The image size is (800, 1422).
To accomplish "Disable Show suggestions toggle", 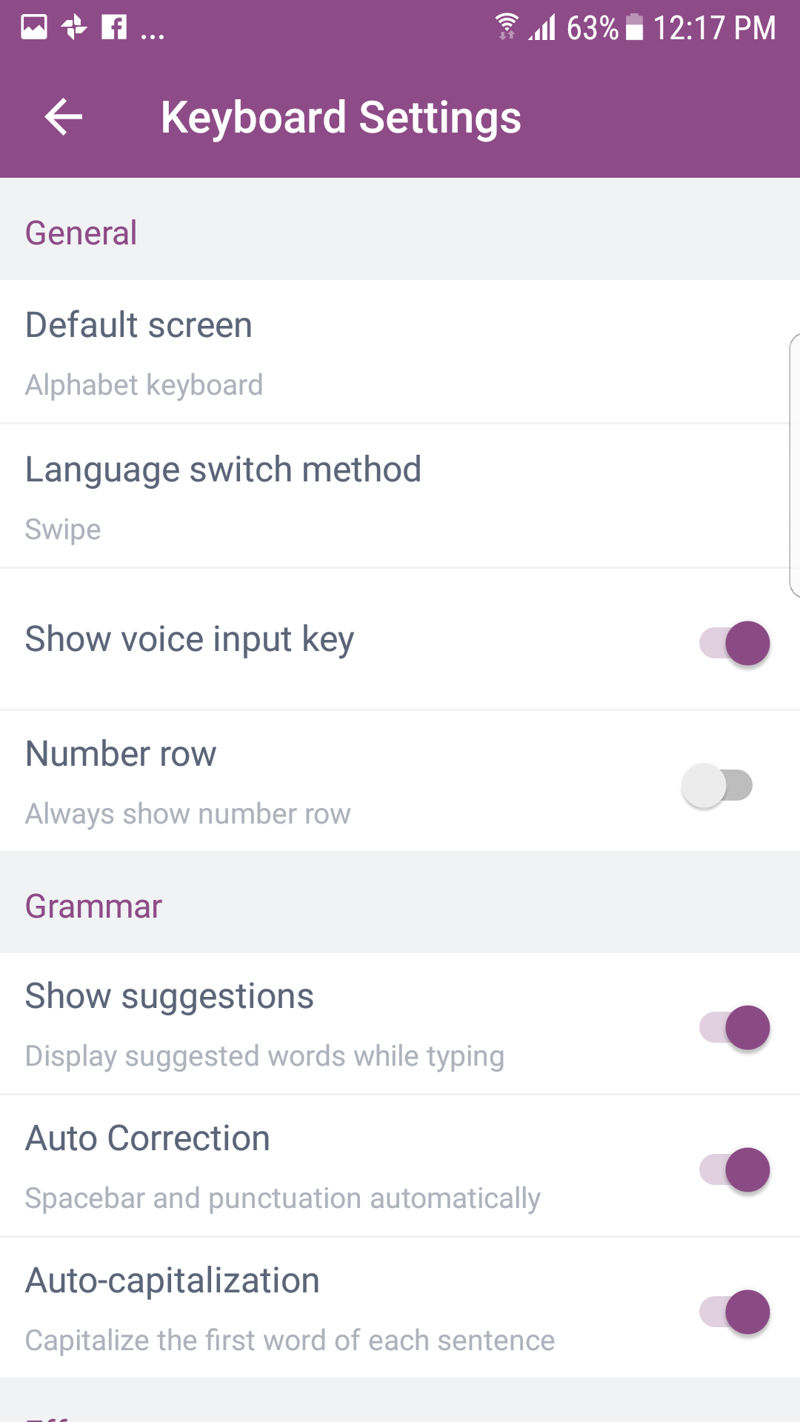I will (x=735, y=1027).
